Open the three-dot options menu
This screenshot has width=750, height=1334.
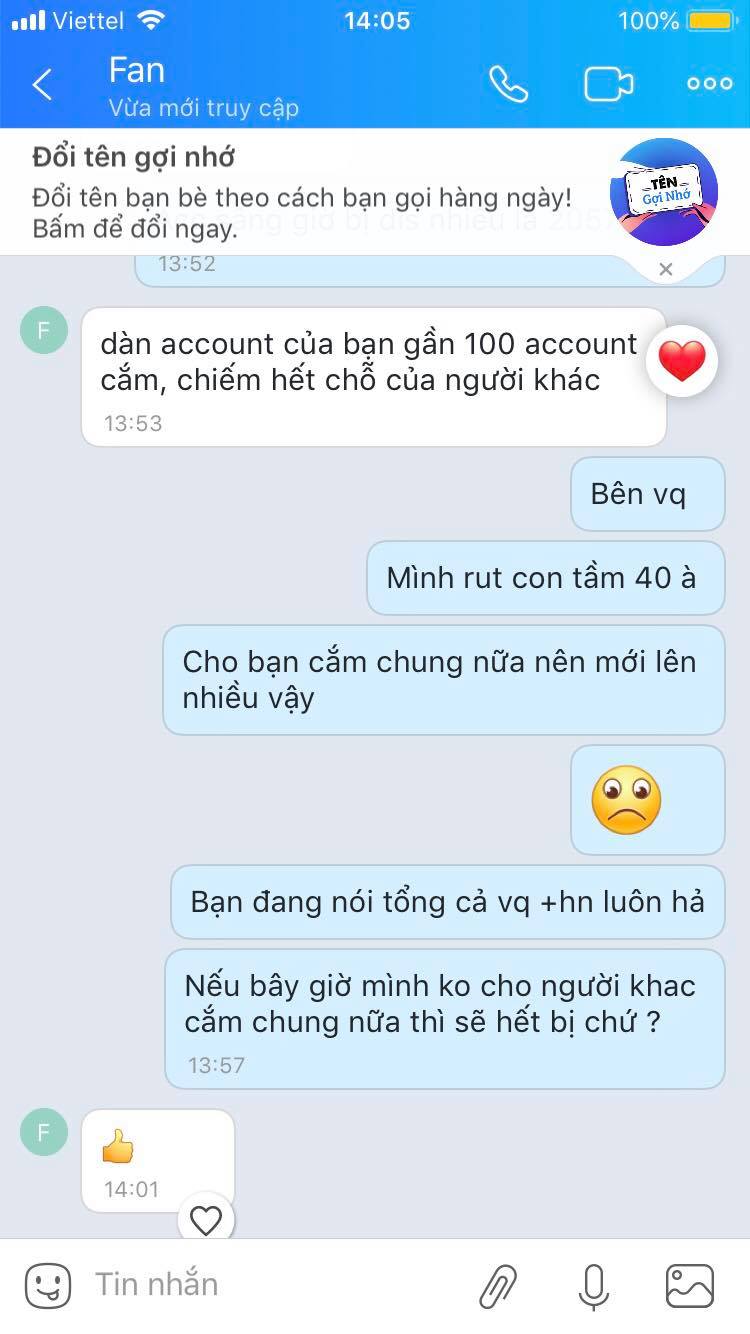(710, 84)
